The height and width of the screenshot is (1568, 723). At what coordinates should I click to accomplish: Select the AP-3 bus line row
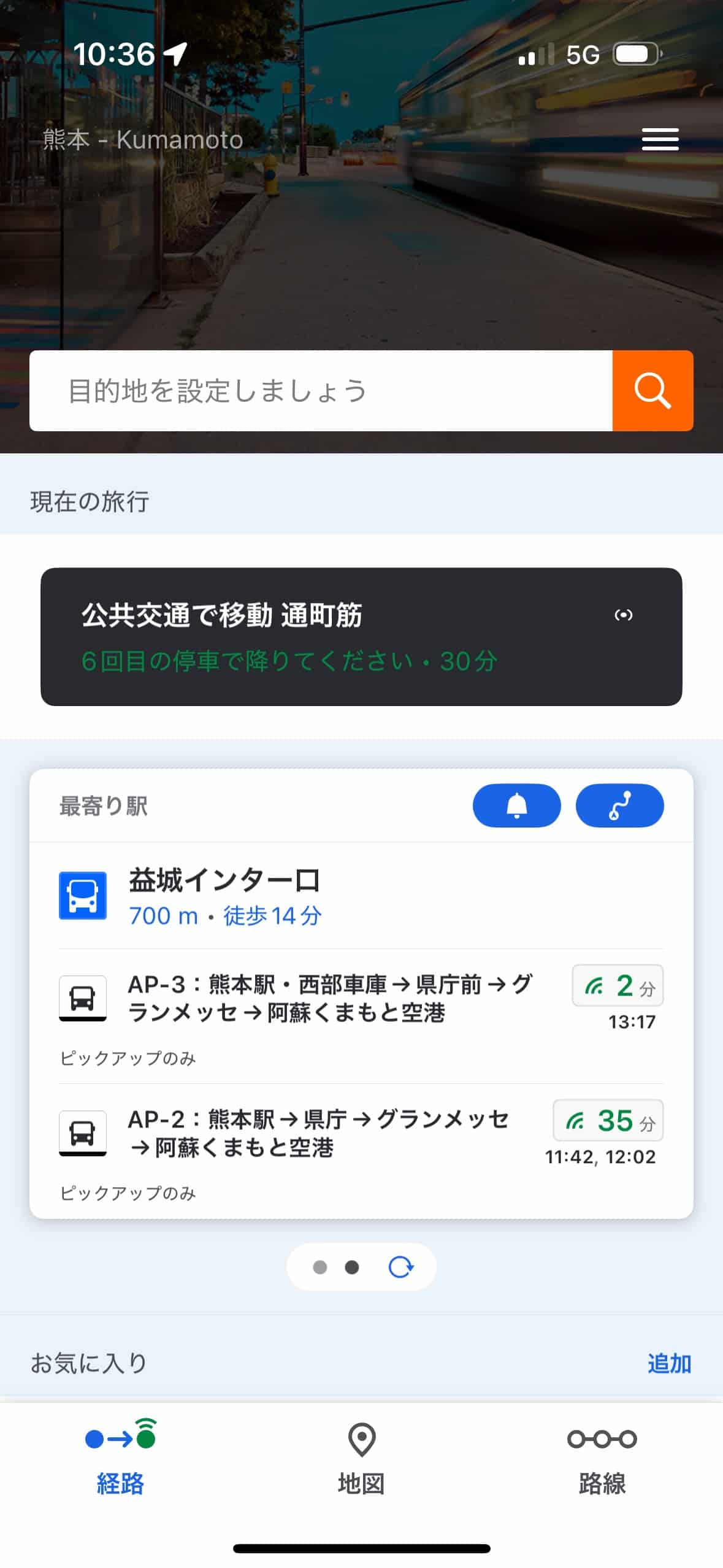pos(331,998)
